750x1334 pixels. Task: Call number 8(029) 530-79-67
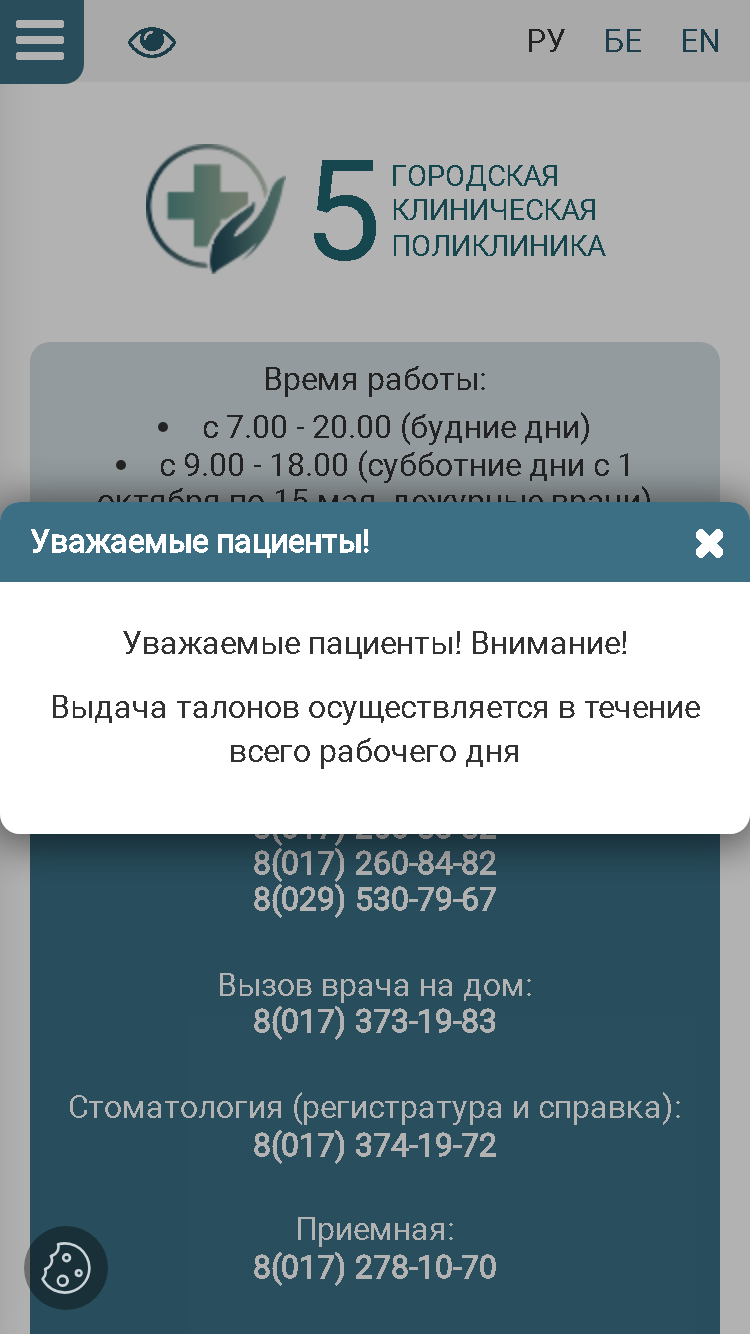pos(375,899)
